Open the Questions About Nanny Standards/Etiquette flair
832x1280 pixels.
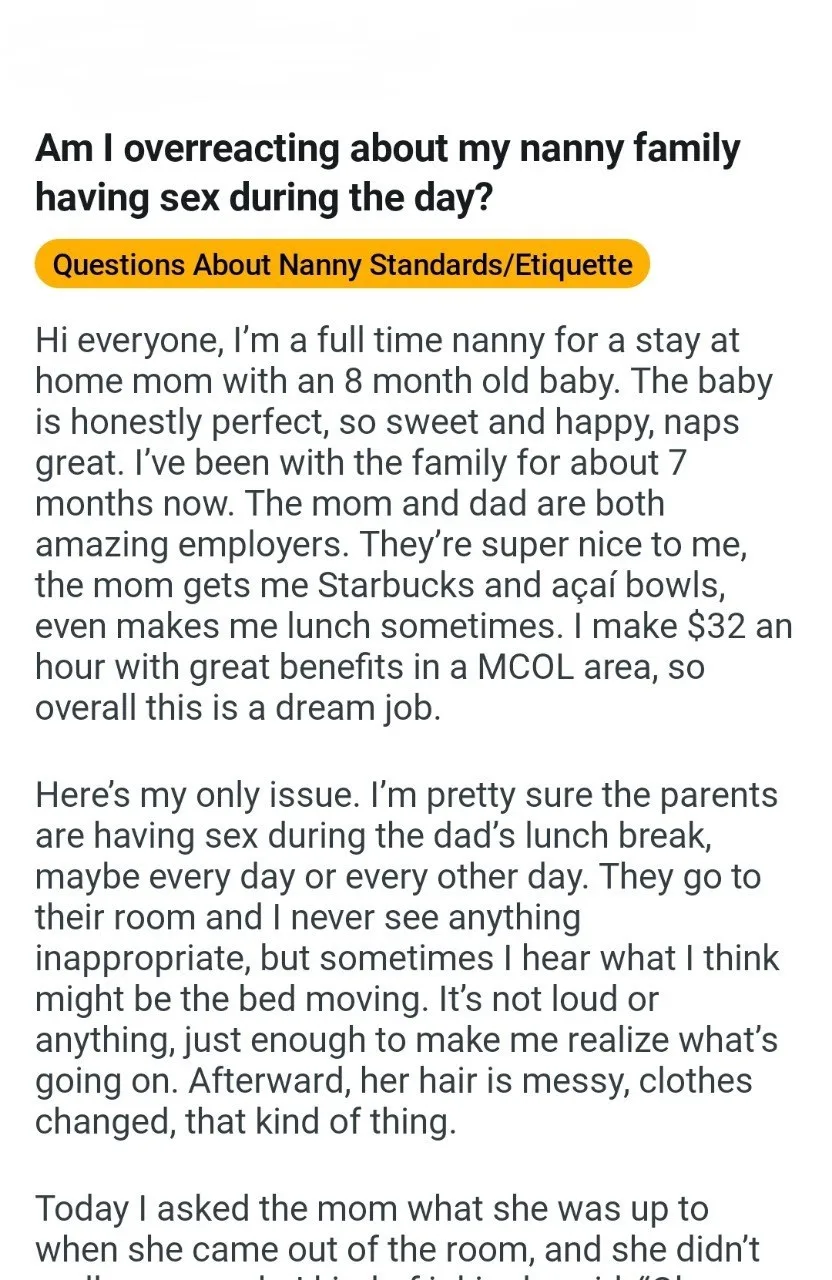pyautogui.click(x=342, y=265)
